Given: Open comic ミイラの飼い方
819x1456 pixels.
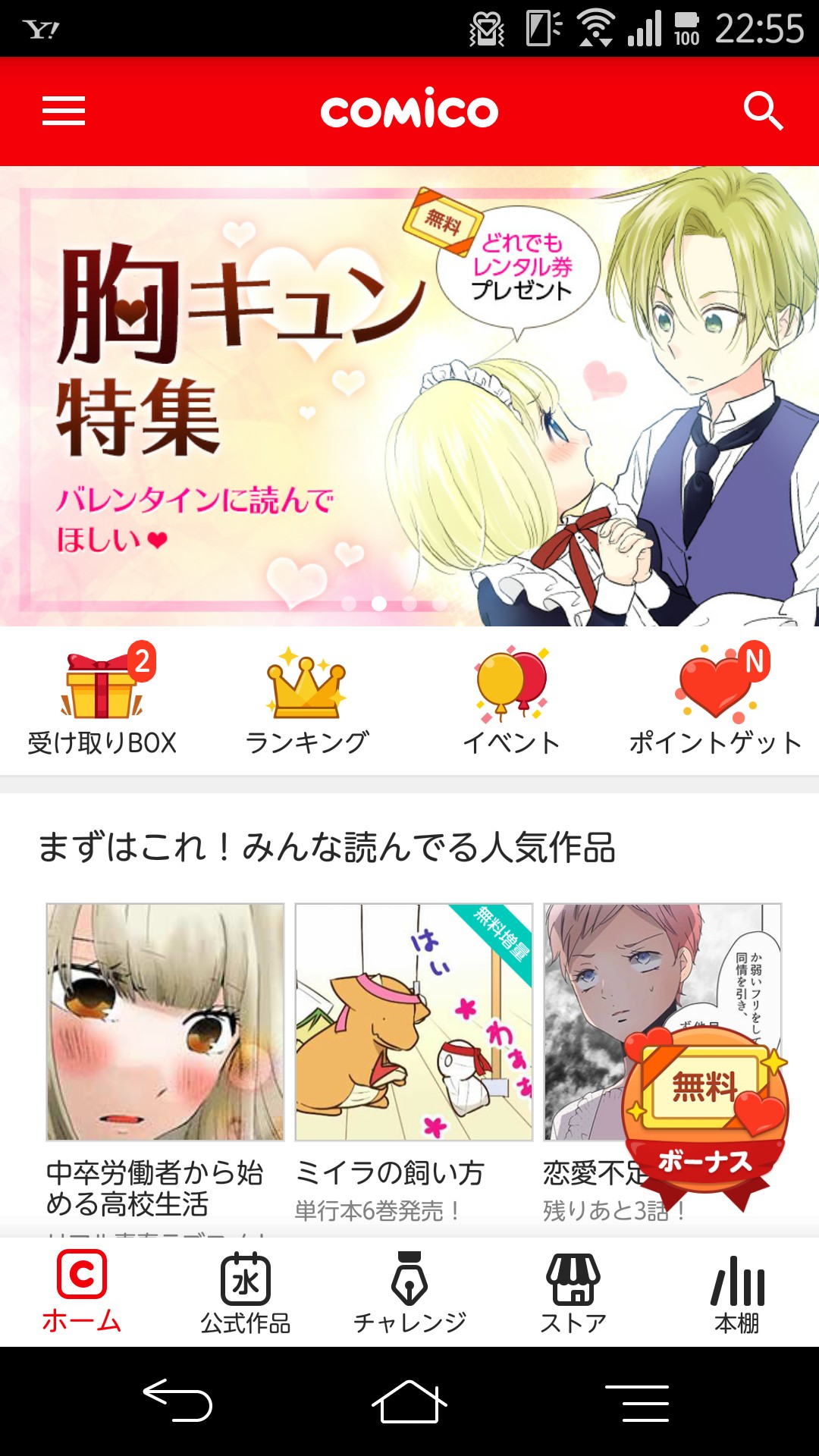Looking at the screenshot, I should coord(413,1022).
